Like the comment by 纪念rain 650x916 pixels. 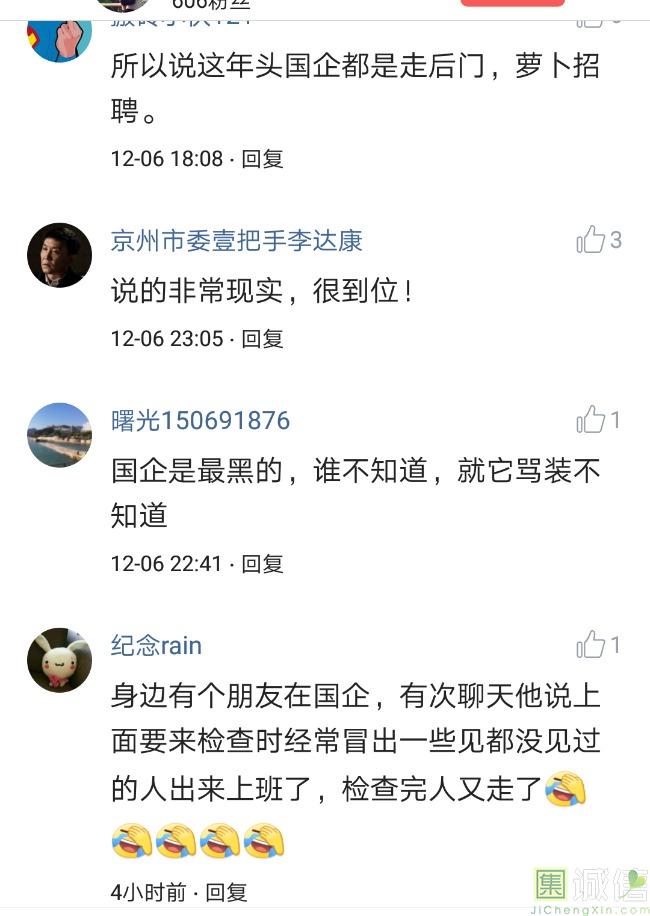(591, 645)
